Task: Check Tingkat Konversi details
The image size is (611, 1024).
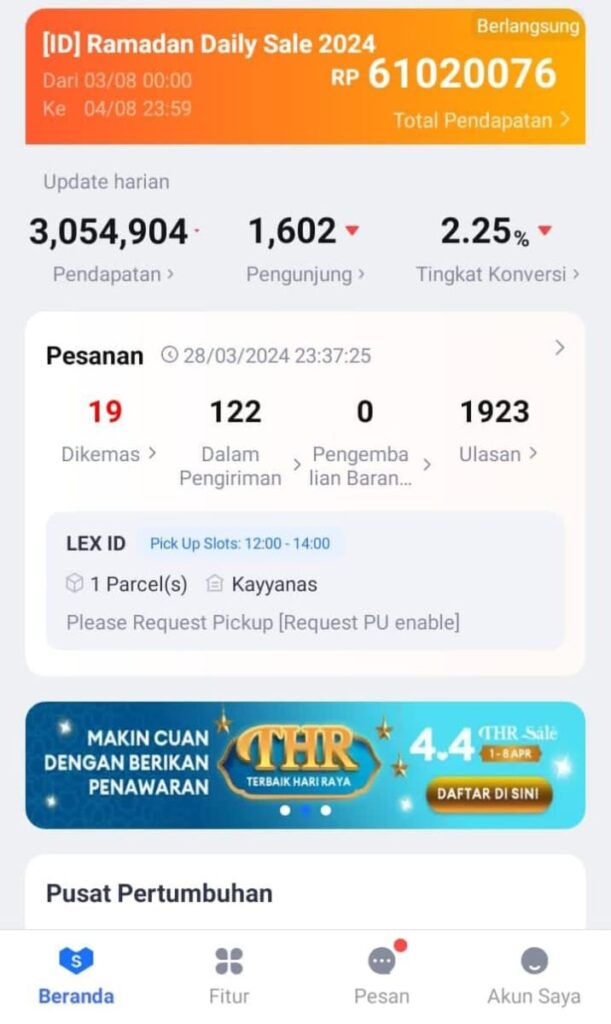Action: tap(497, 274)
